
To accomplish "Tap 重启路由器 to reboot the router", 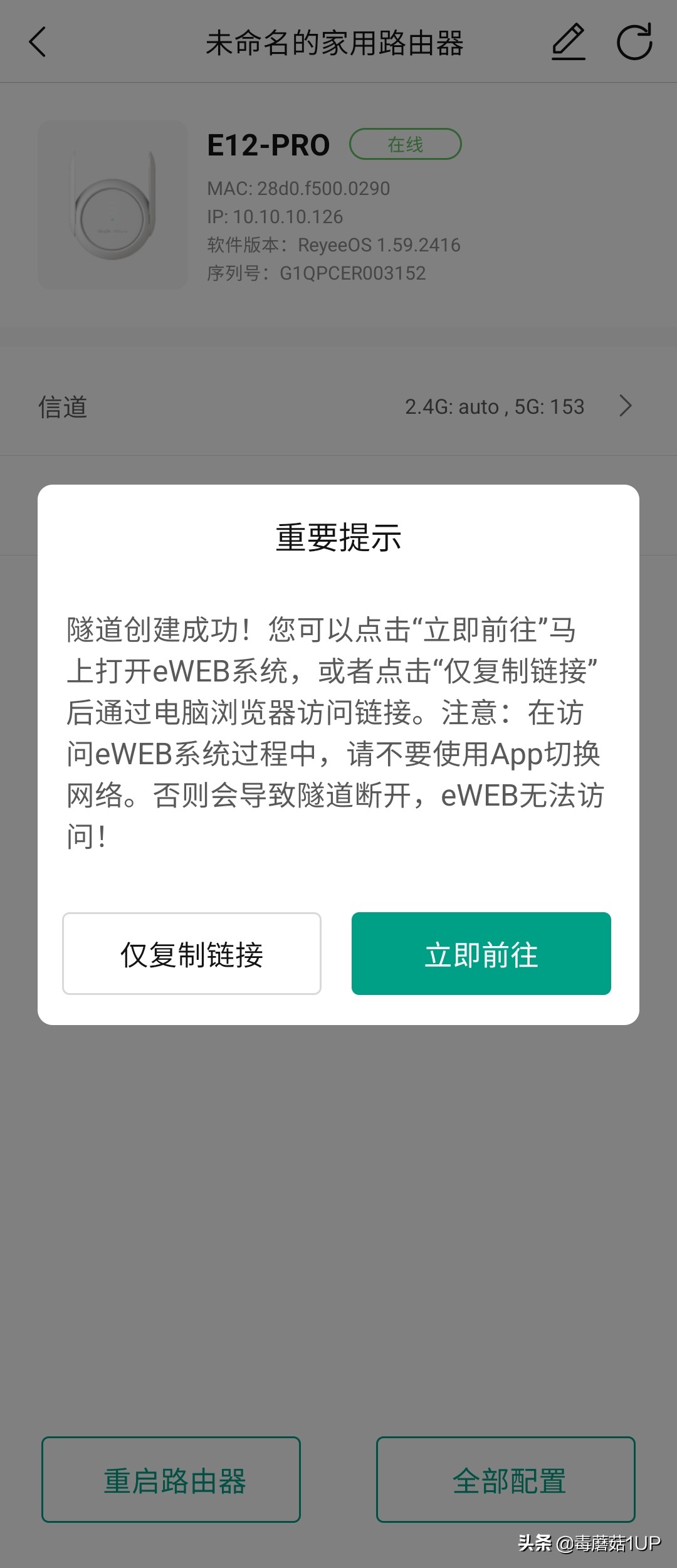I will tap(171, 1480).
